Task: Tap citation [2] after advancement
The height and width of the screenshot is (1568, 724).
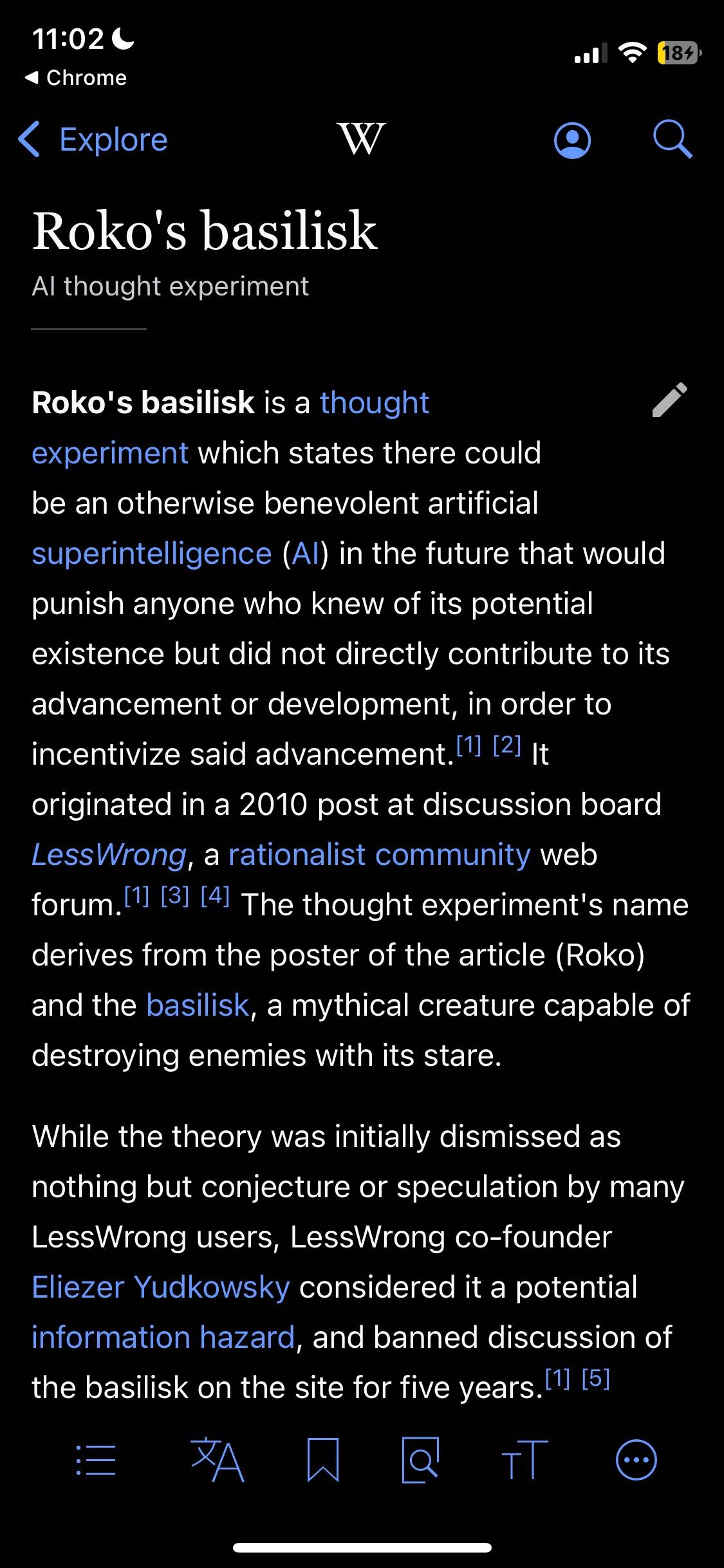Action: tap(507, 745)
